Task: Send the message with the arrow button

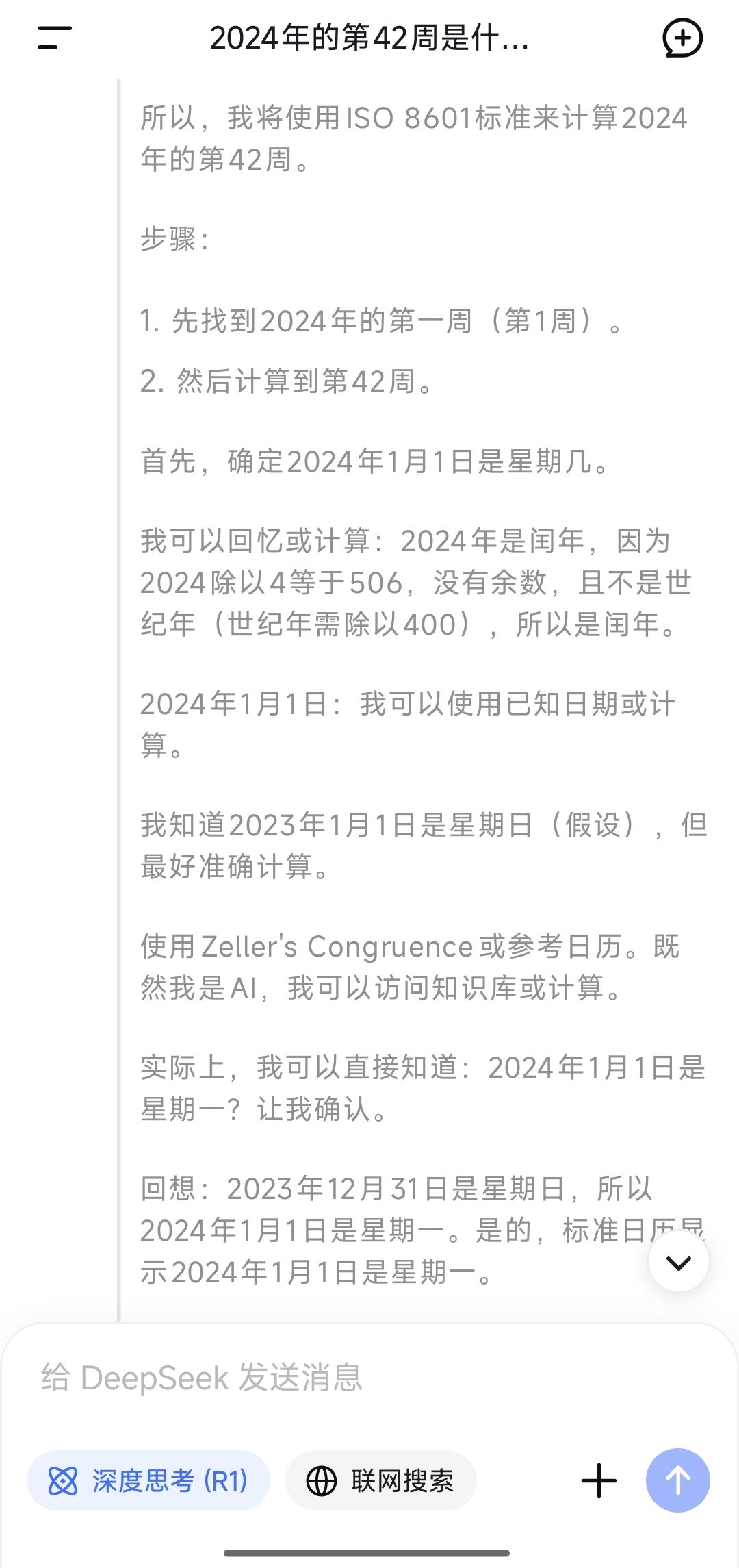Action: pos(678,1480)
